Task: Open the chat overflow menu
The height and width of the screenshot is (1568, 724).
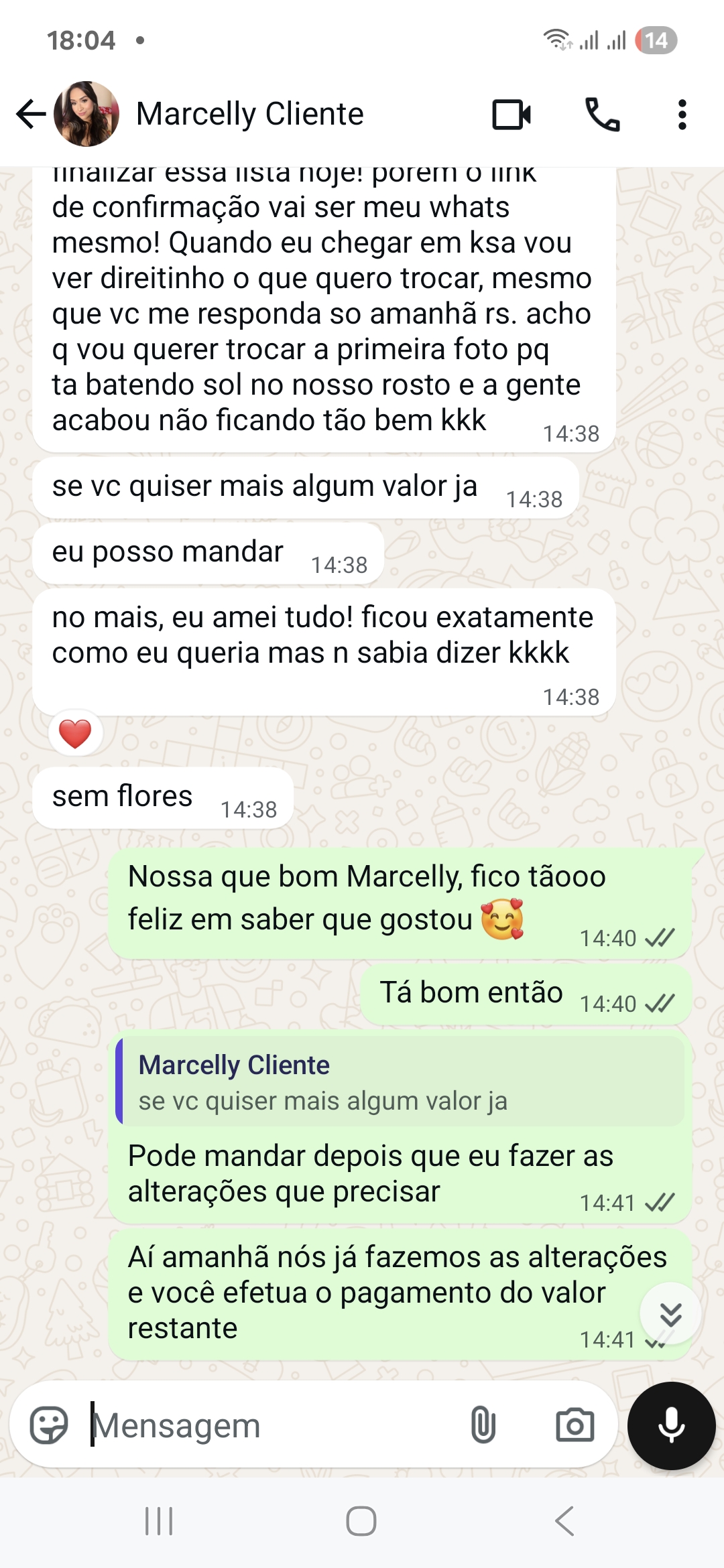Action: coord(682,115)
